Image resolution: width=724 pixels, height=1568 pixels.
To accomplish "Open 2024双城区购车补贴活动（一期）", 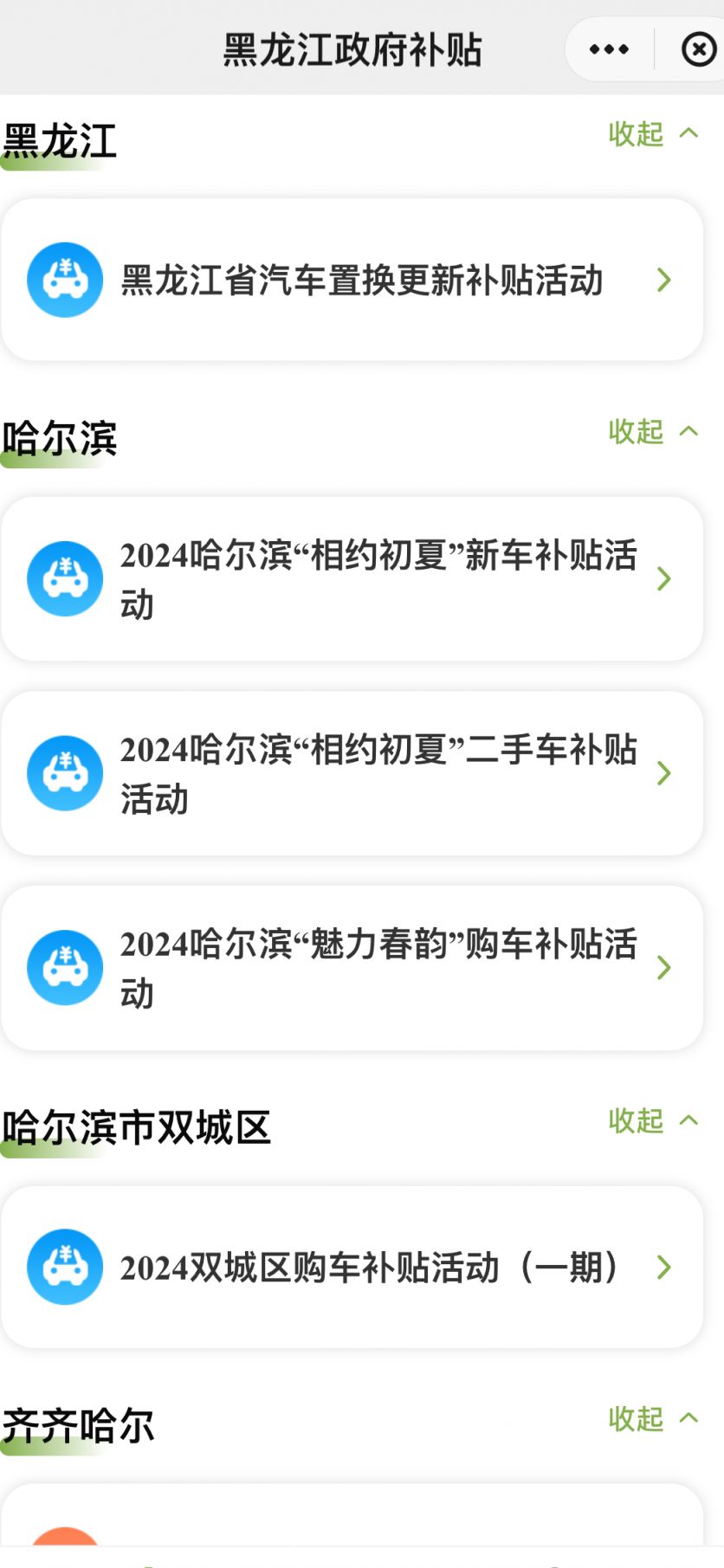I will (x=352, y=1267).
